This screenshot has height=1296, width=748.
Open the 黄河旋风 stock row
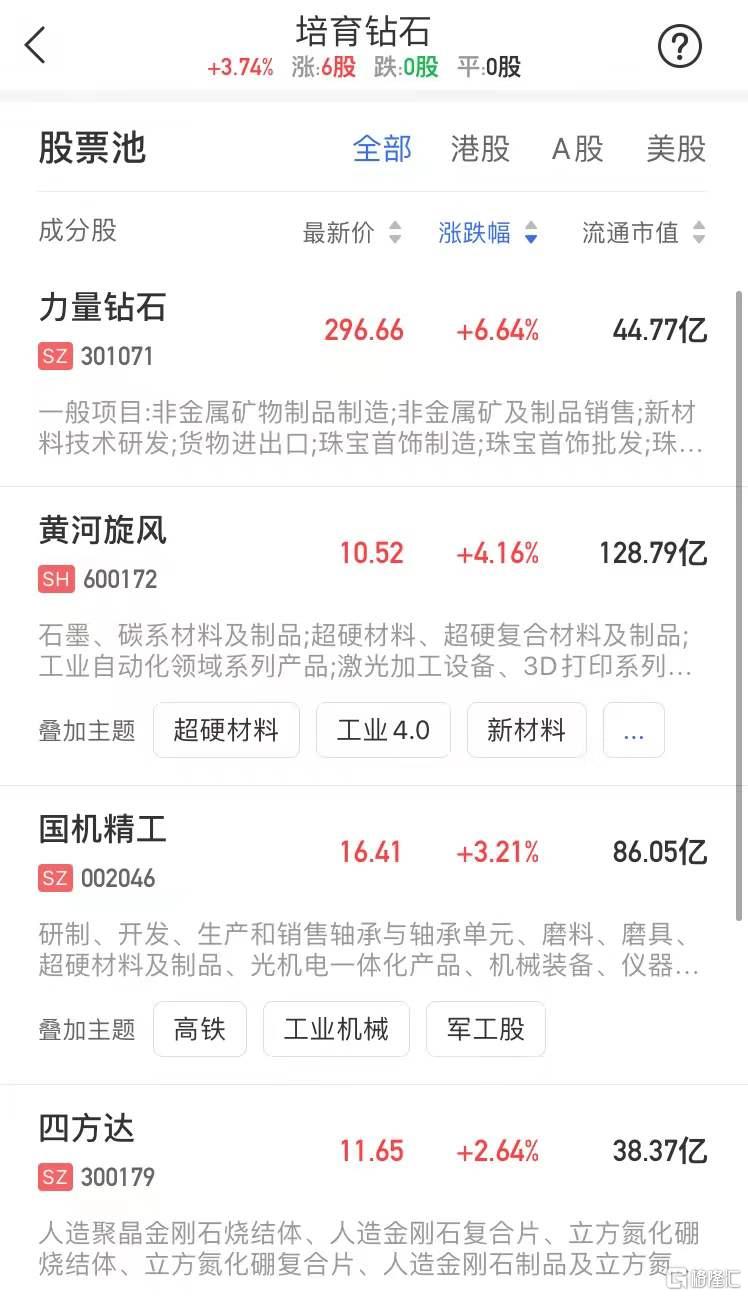click(x=374, y=636)
